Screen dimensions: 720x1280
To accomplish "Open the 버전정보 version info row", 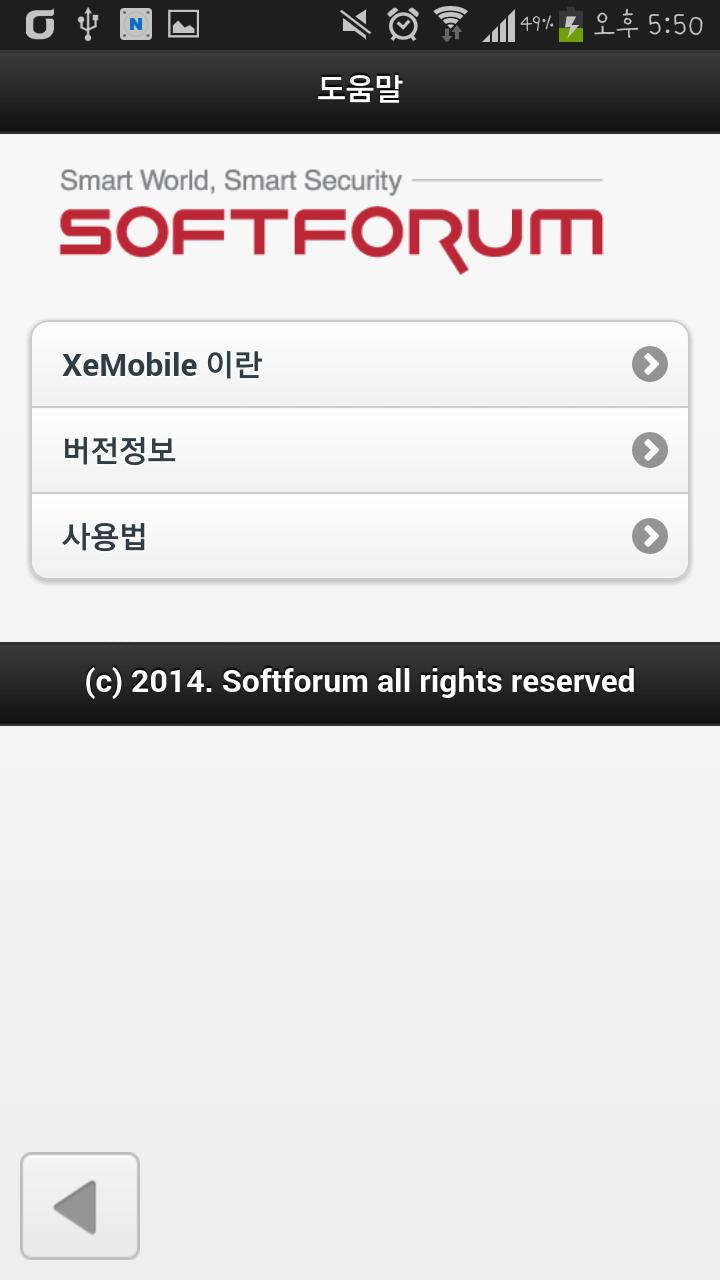I will pos(360,450).
